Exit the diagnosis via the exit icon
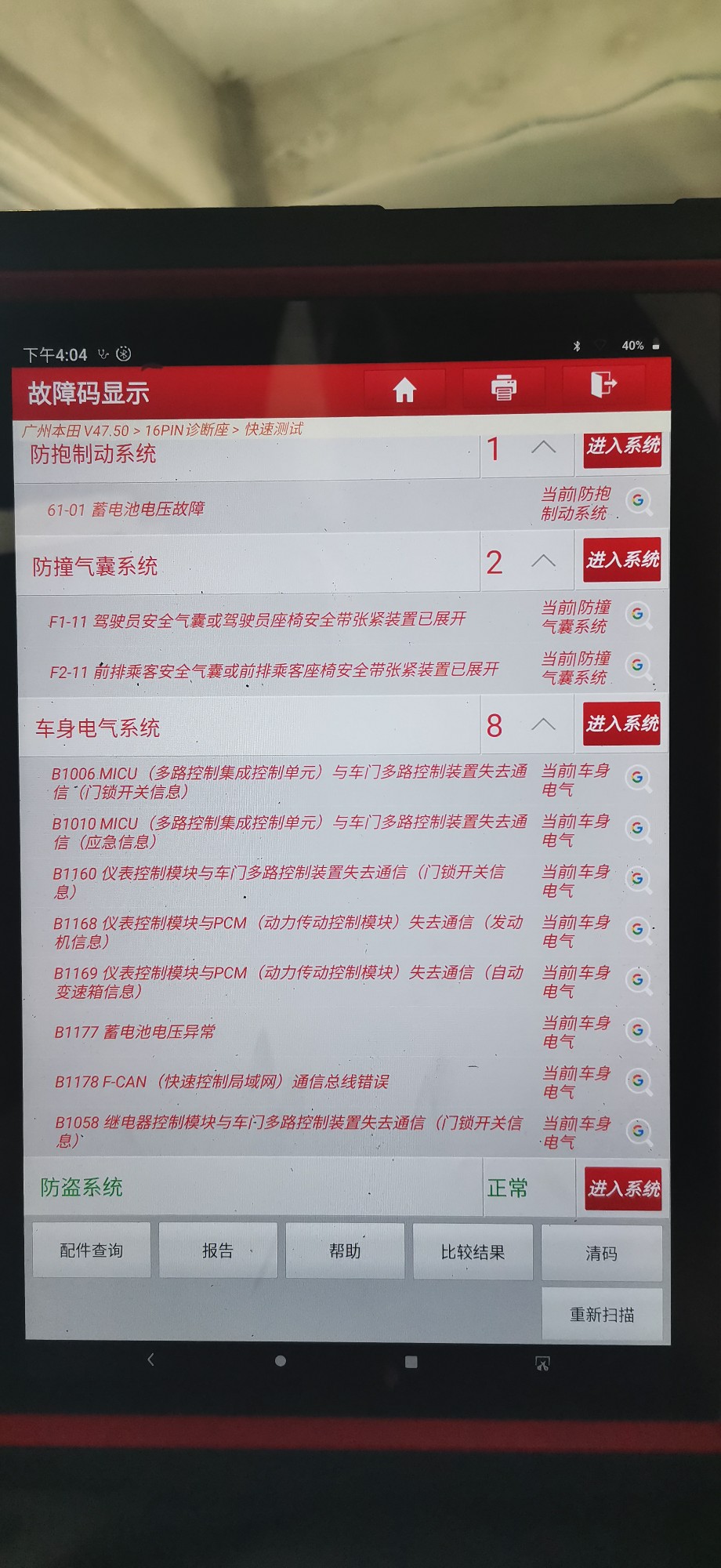721x1568 pixels. point(603,385)
